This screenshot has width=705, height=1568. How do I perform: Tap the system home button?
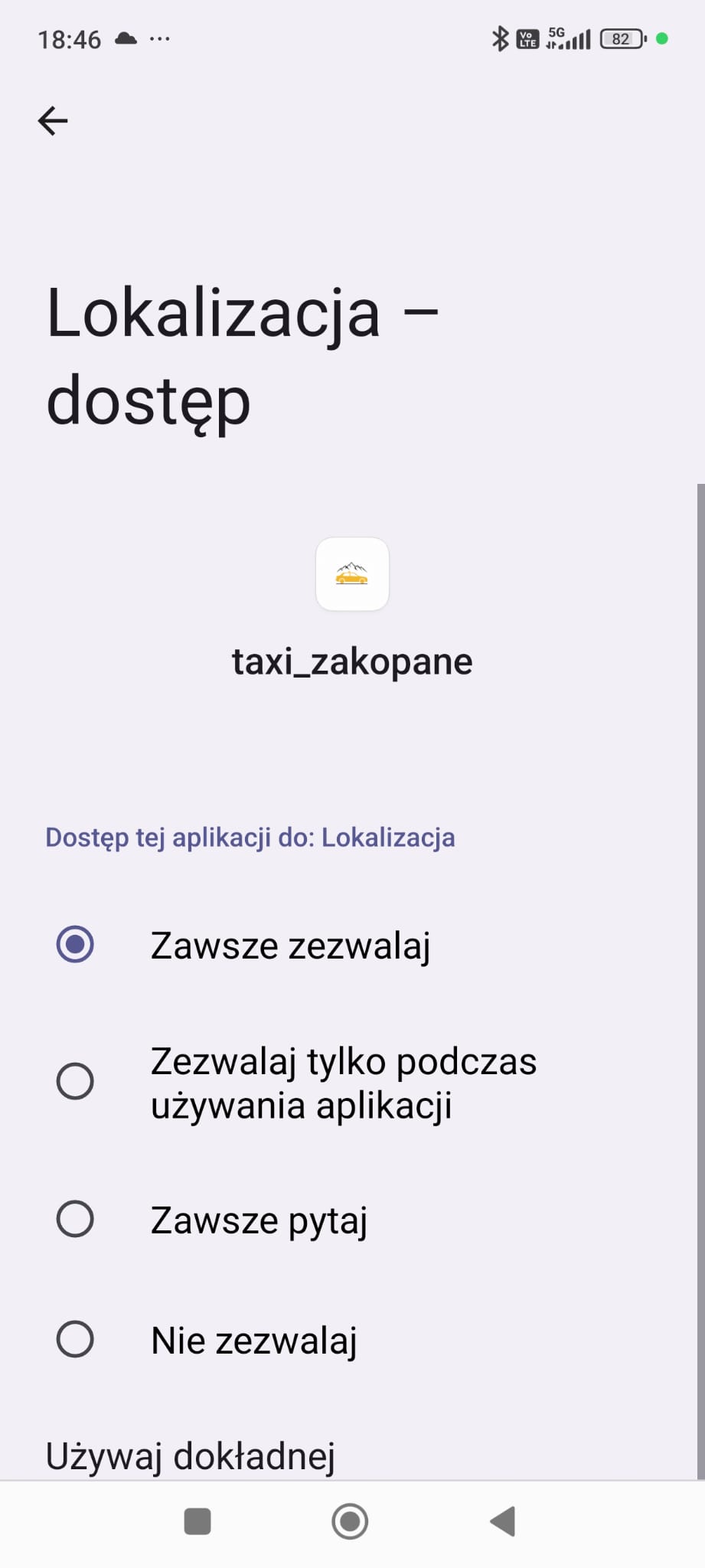pyautogui.click(x=350, y=1521)
